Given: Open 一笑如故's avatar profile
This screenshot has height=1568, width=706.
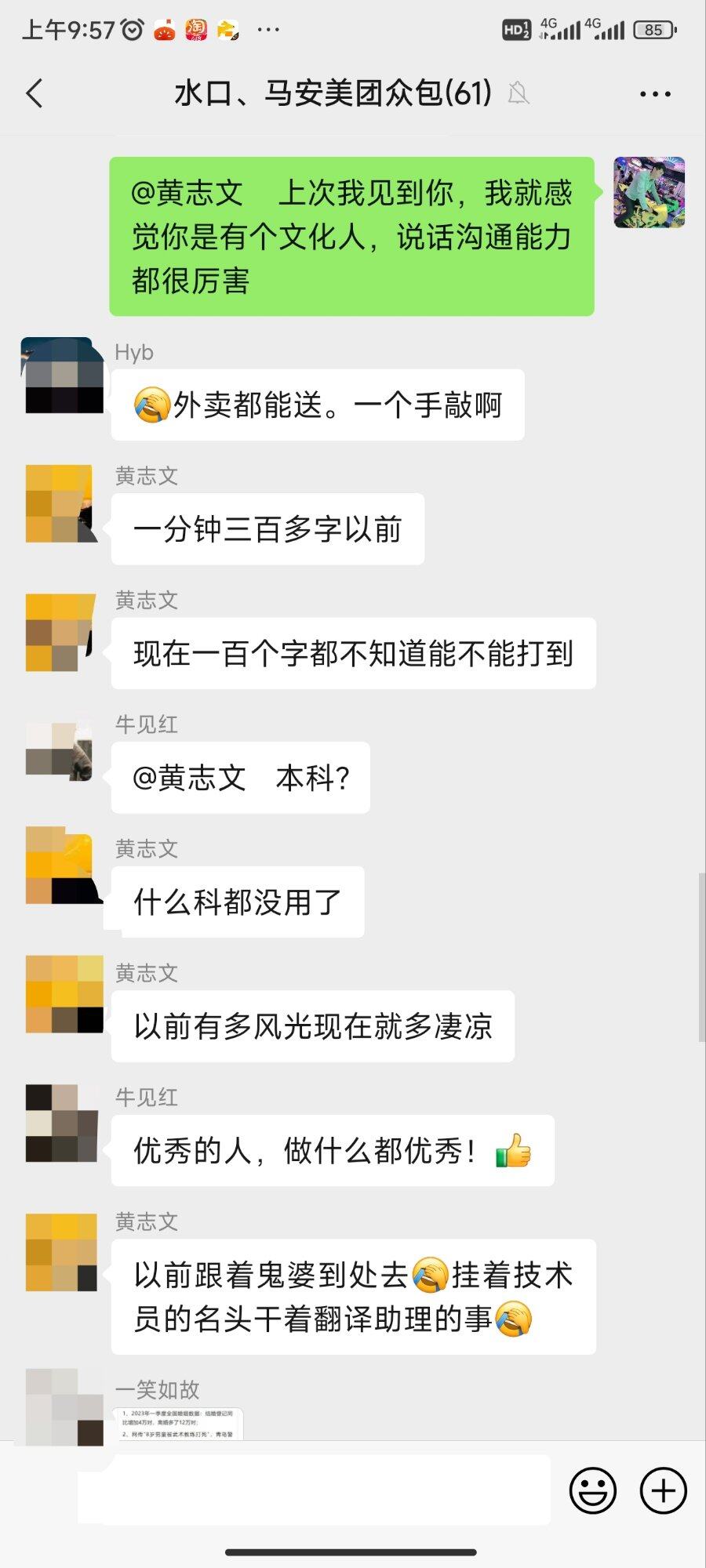Looking at the screenshot, I should coord(64,1405).
